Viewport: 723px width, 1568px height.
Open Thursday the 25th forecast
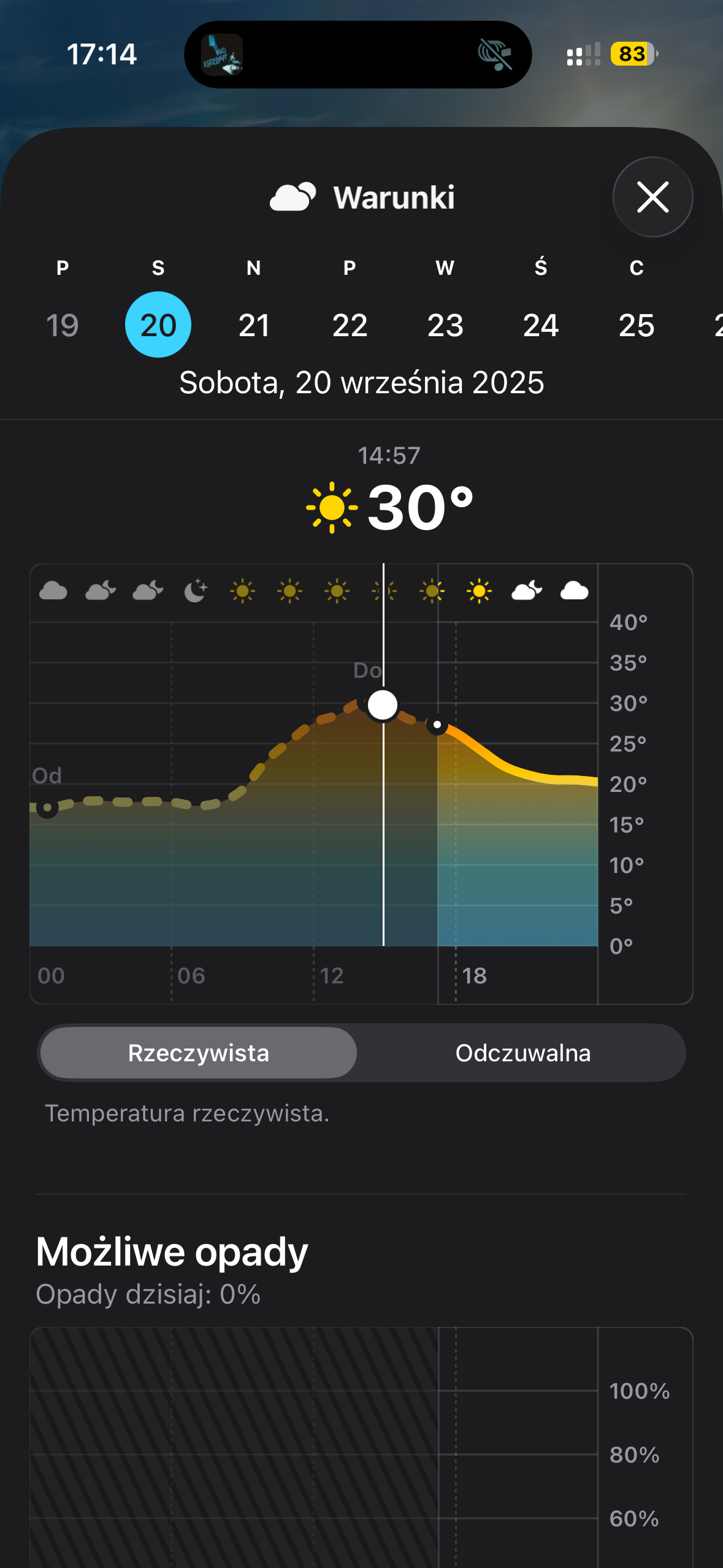[x=637, y=325]
